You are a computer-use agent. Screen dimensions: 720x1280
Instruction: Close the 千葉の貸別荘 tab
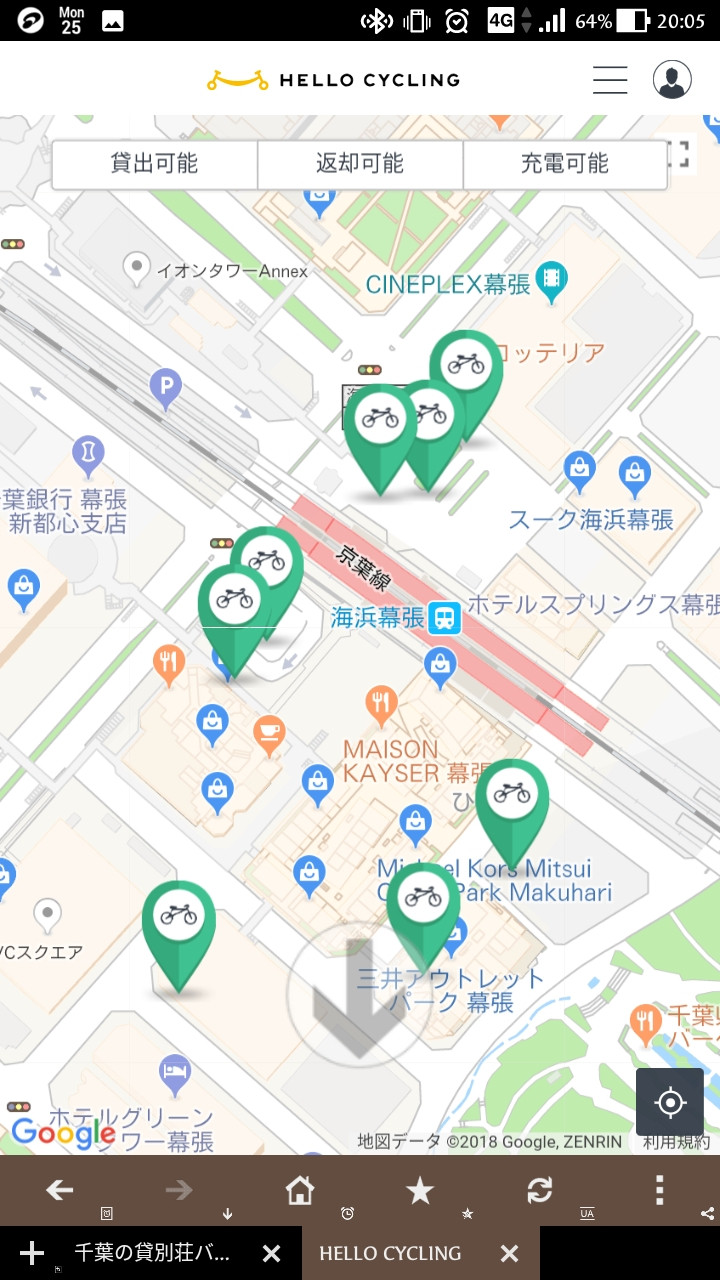point(270,1253)
